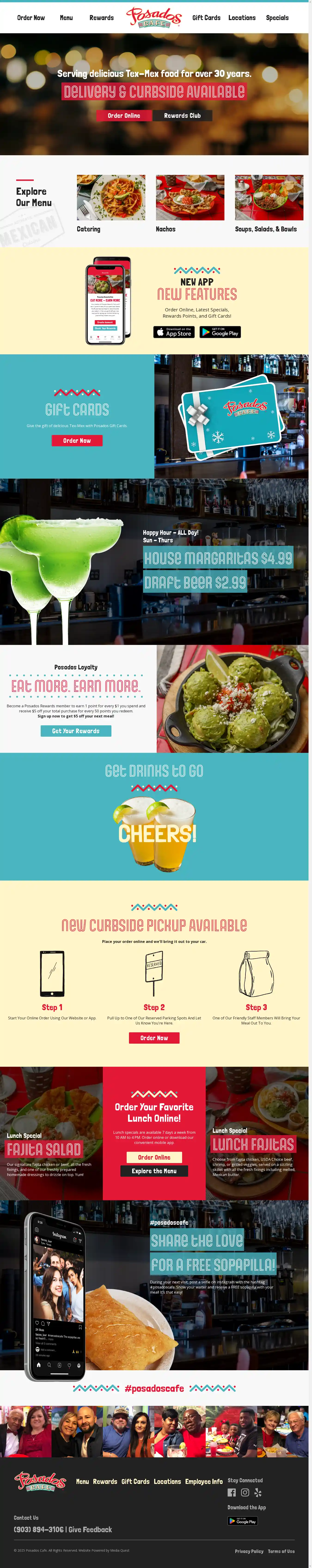Tap Order Now under Gift Cards
312x1568 pixels.
(77, 441)
